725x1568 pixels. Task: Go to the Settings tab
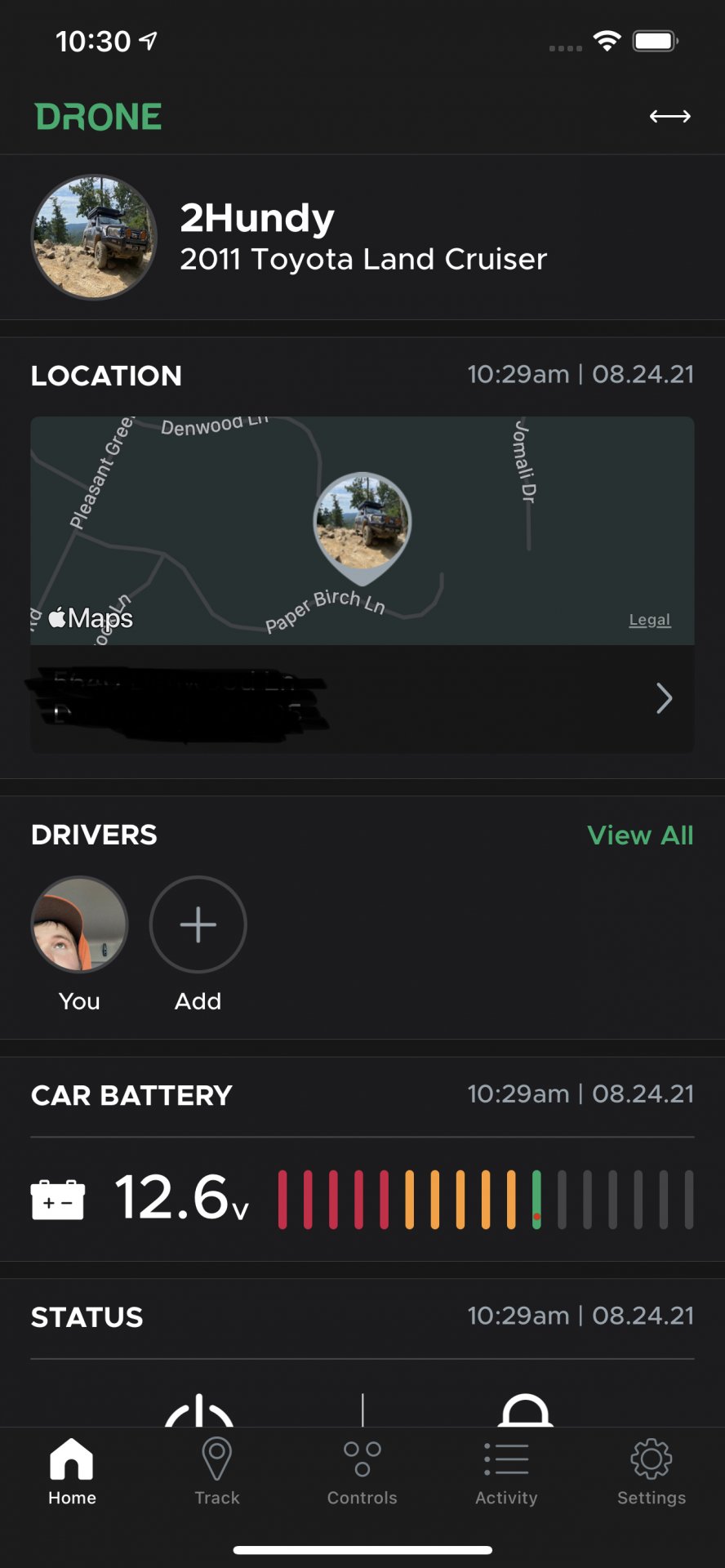tap(651, 1472)
